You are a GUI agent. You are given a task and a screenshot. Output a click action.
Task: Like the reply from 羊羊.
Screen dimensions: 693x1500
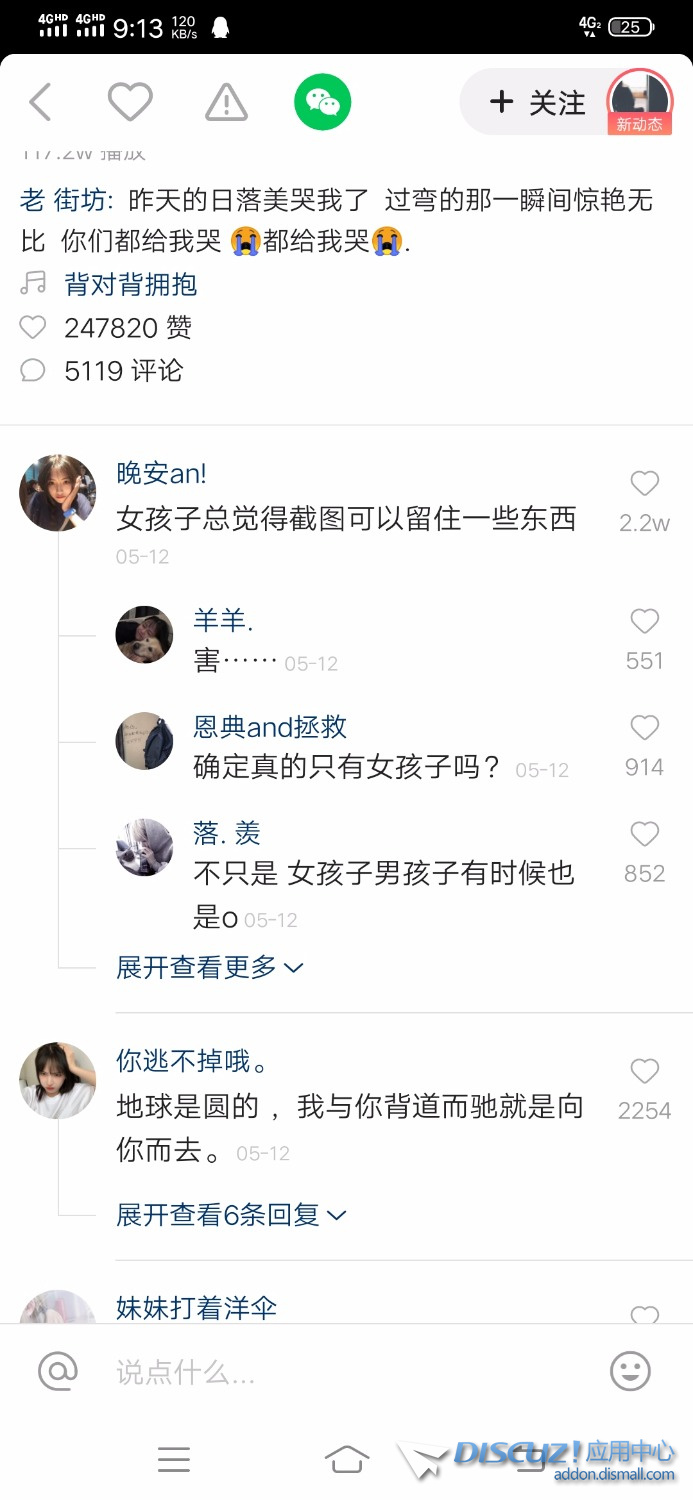645,622
